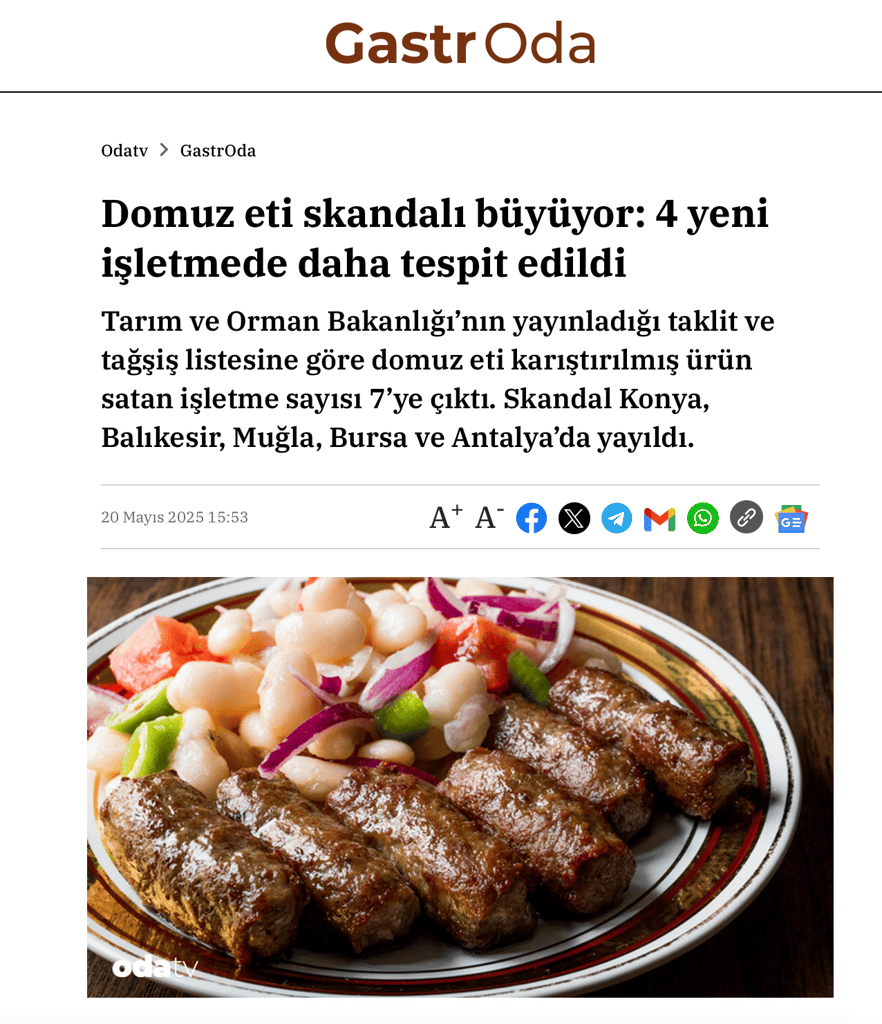Share this article on Facebook
Viewport: 882px width, 1024px height.
click(x=531, y=518)
